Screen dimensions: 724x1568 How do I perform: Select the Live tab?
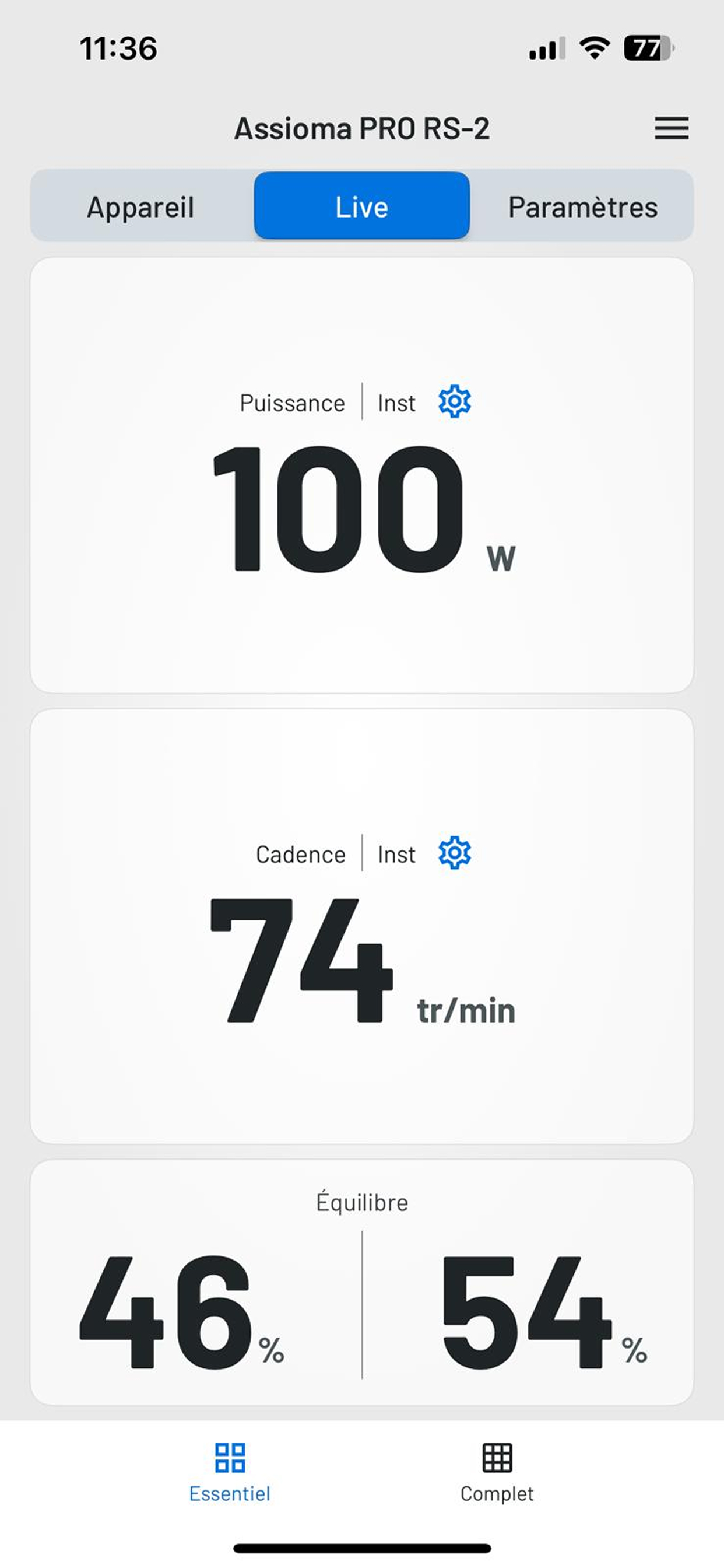[361, 206]
